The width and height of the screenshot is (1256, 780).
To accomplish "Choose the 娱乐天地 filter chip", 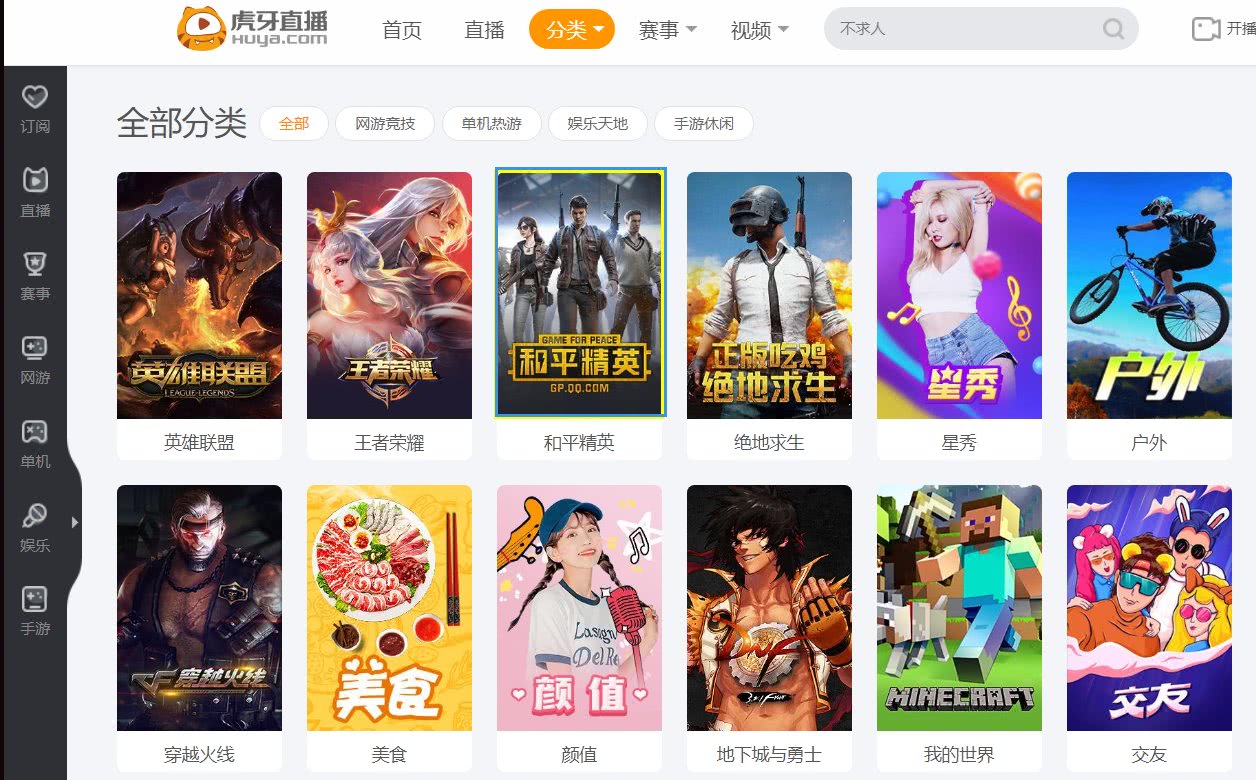I will (x=597, y=124).
